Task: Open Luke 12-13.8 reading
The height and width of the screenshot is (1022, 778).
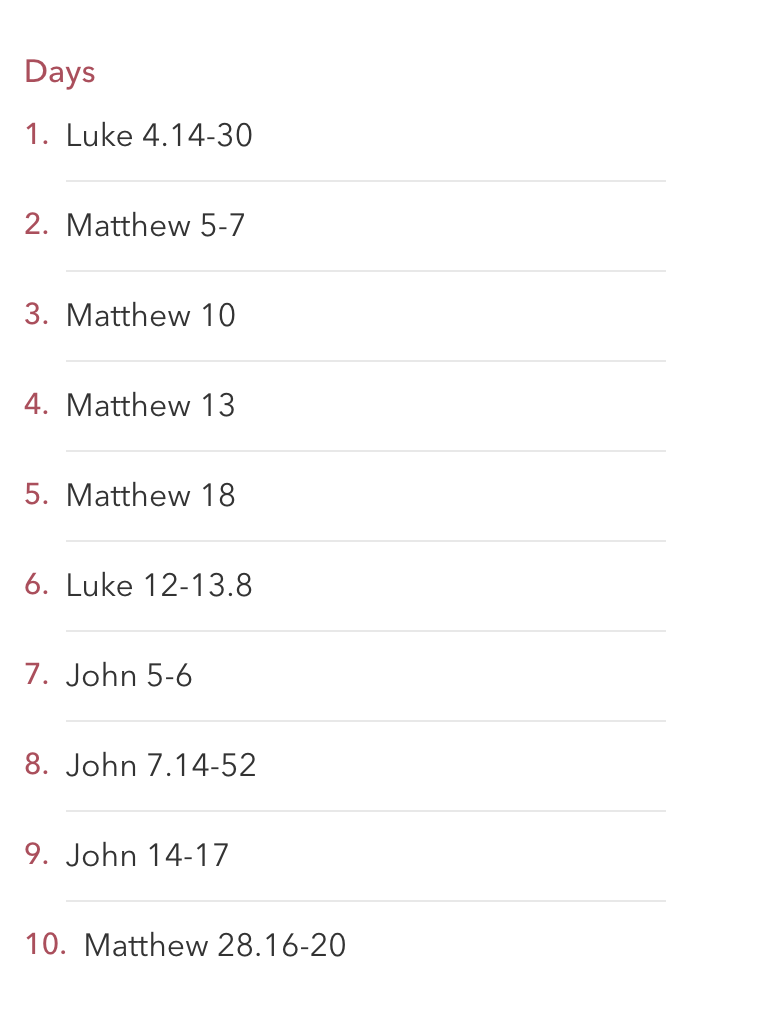Action: [159, 585]
